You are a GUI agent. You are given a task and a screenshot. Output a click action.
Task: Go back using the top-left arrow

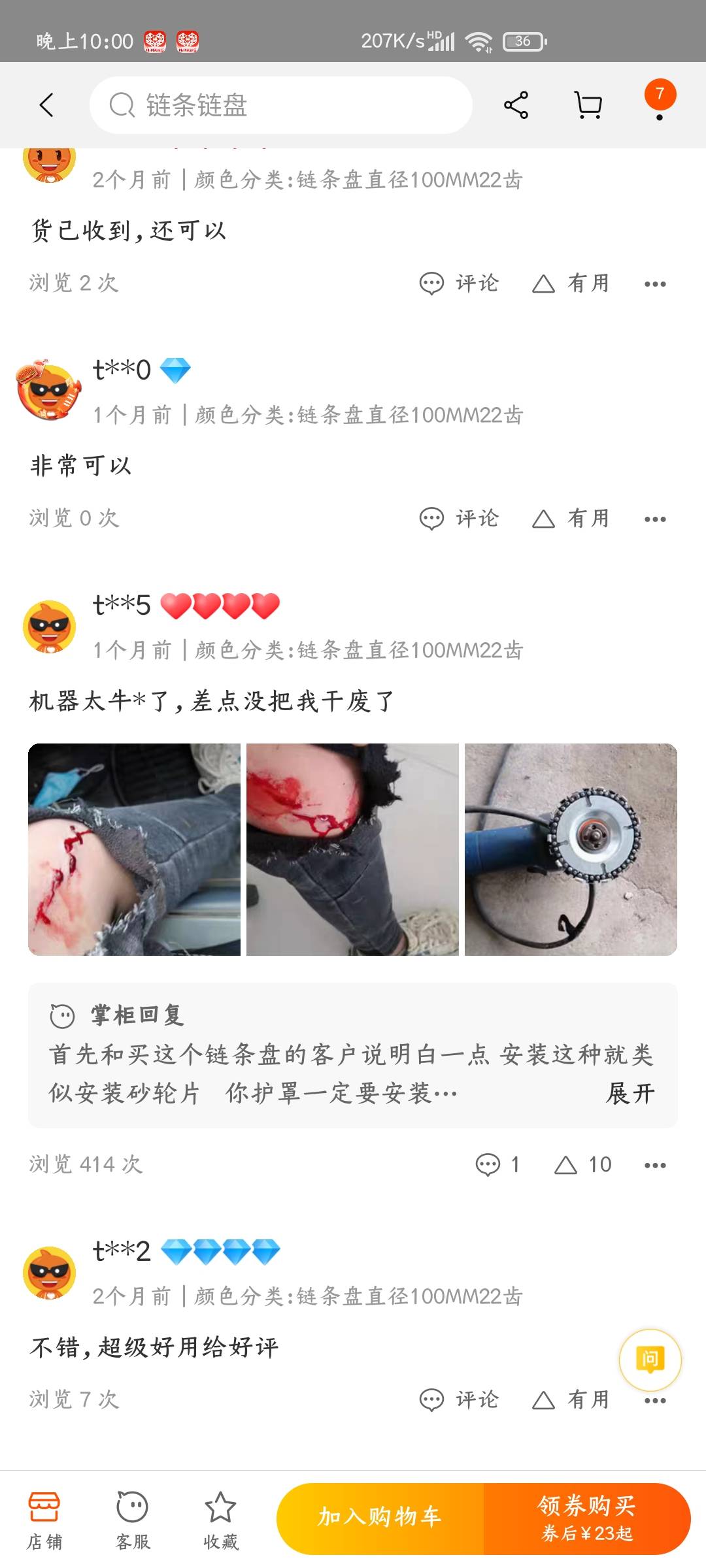(46, 105)
